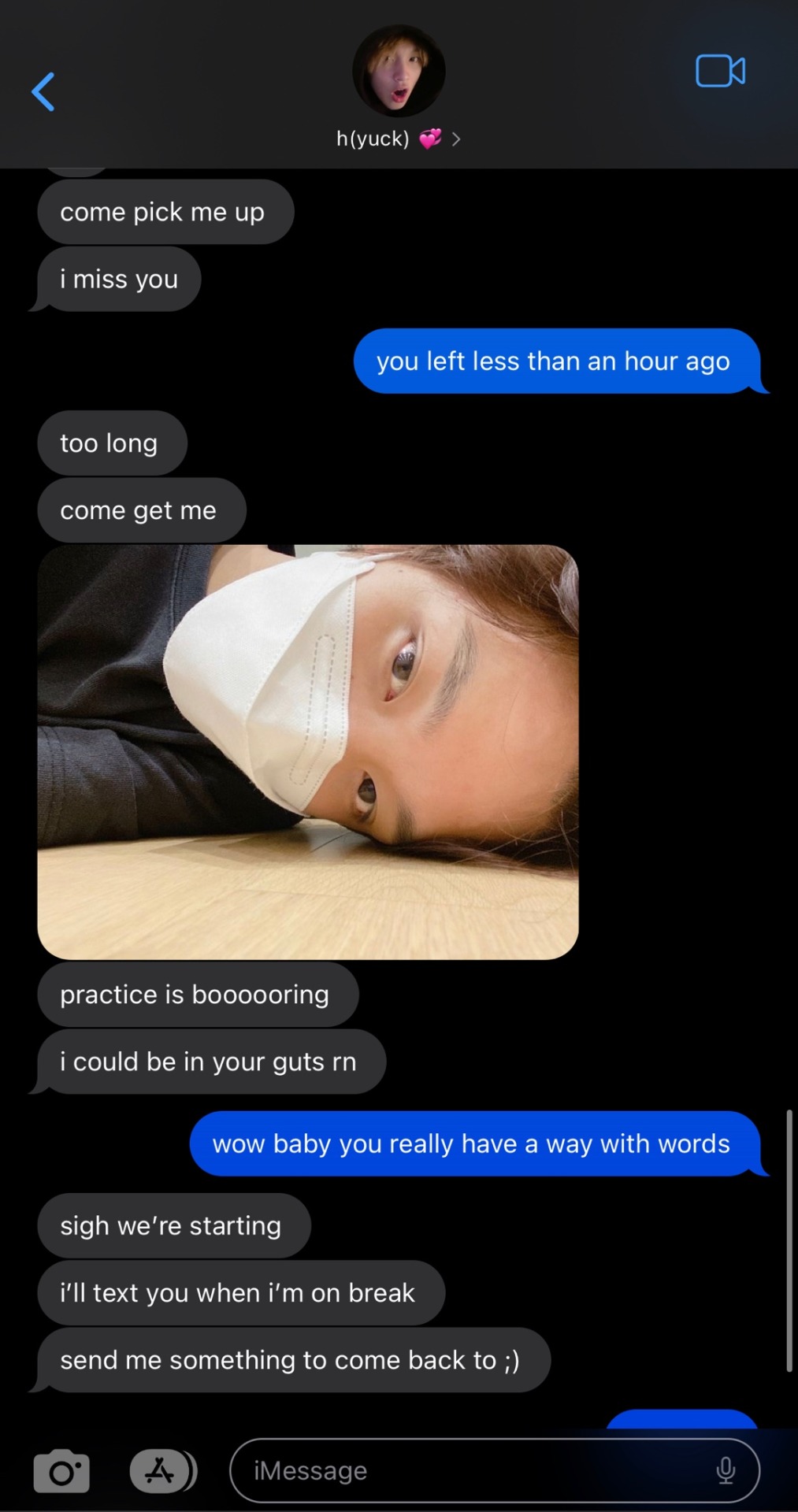The image size is (798, 1512).
Task: Record an audio message with microphone
Action: point(726,1470)
